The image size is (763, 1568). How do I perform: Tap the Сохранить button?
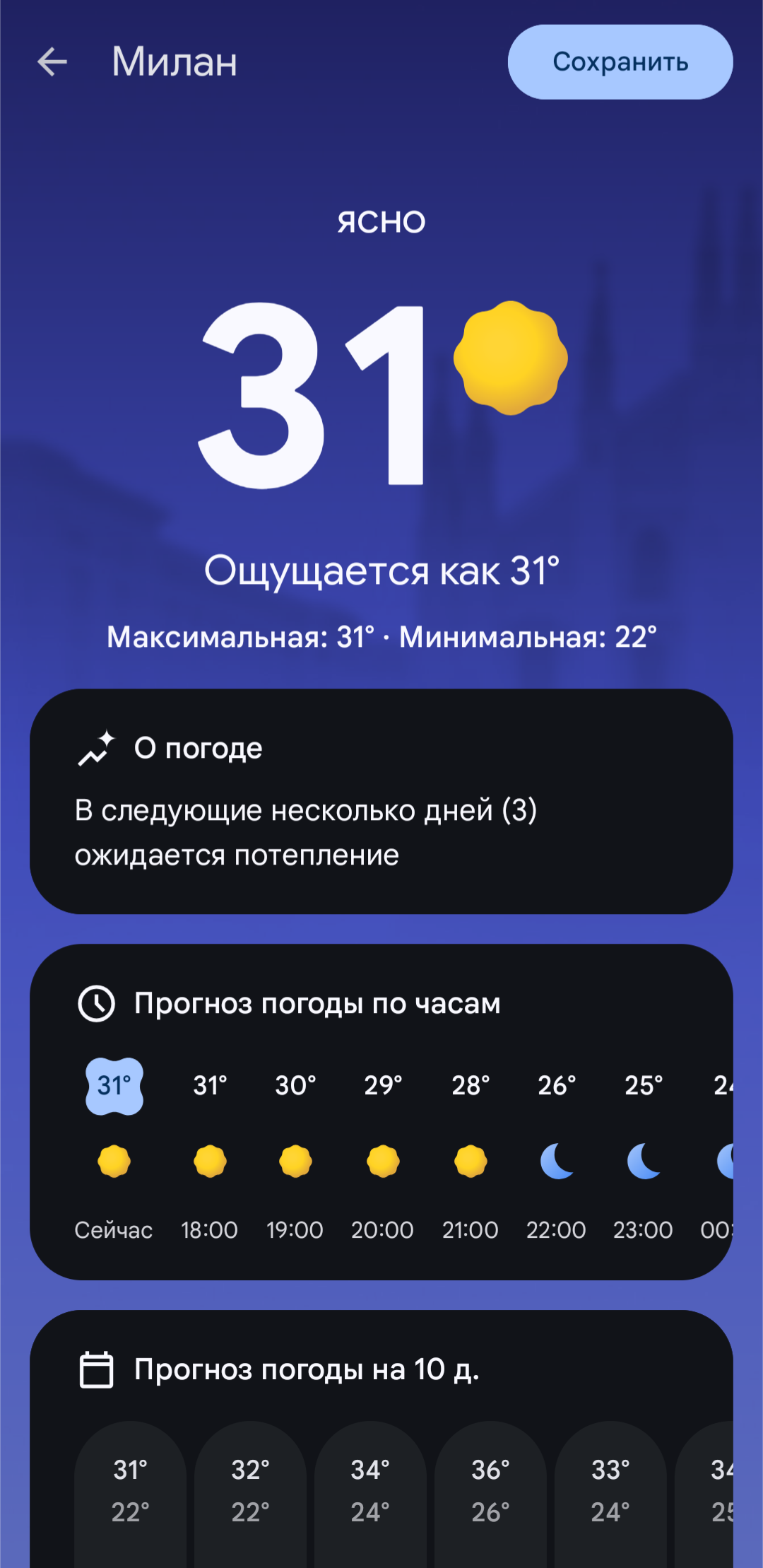coord(620,62)
